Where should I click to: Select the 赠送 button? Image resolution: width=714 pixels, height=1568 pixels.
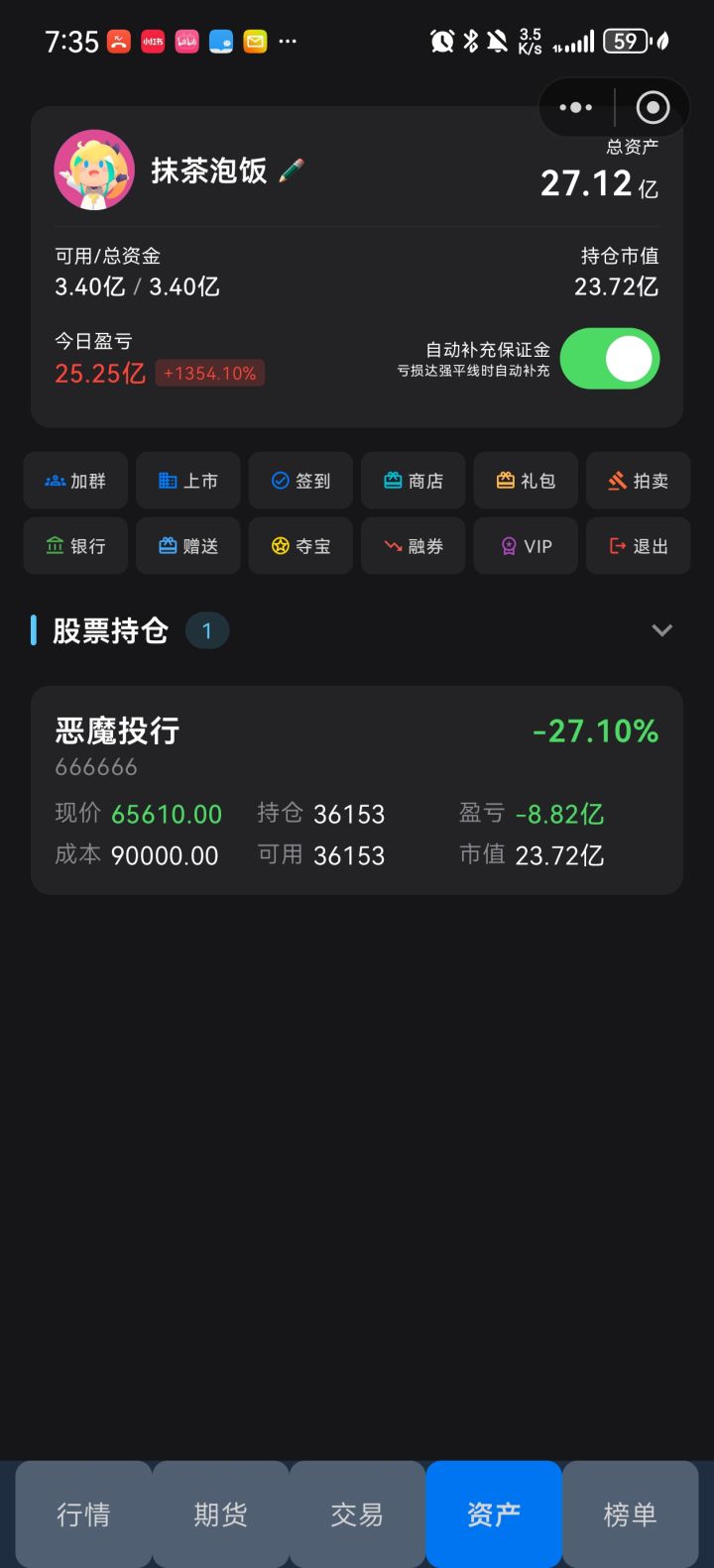[x=188, y=546]
